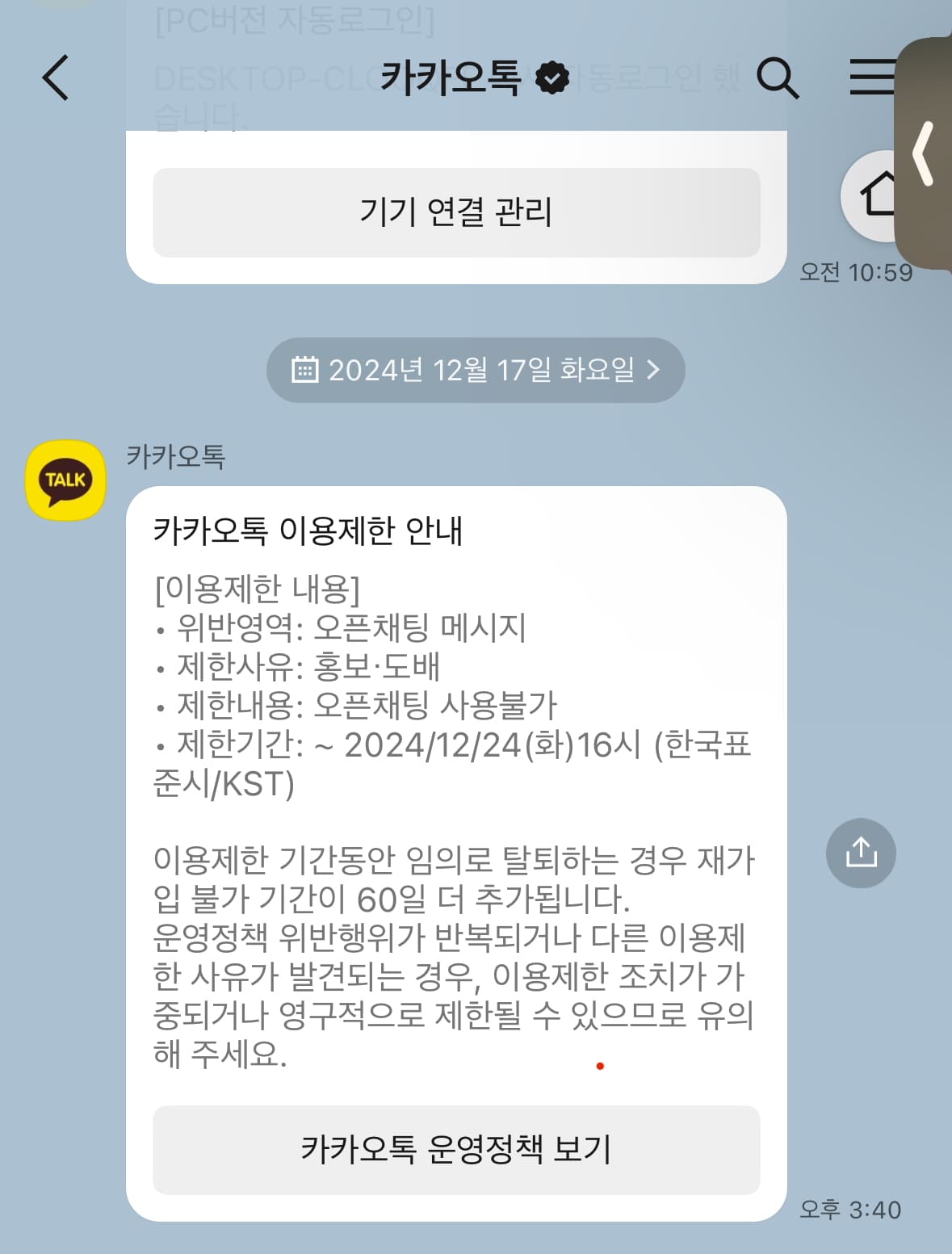
Task: Open the search icon in chat header
Action: (x=777, y=78)
